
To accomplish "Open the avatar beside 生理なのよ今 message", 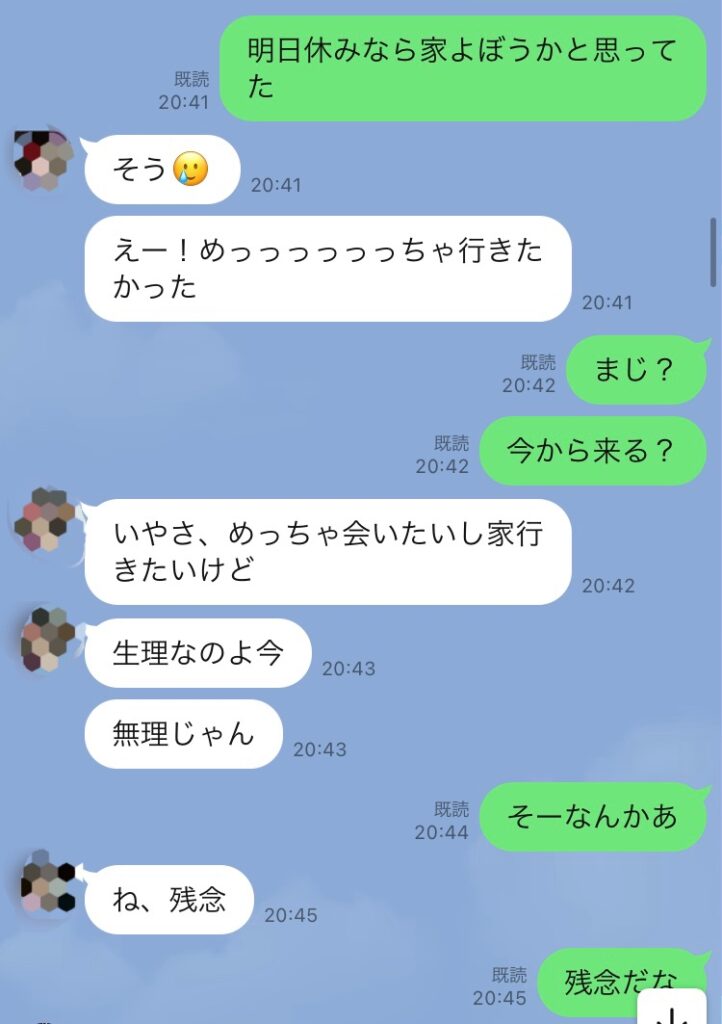I will pos(46,639).
